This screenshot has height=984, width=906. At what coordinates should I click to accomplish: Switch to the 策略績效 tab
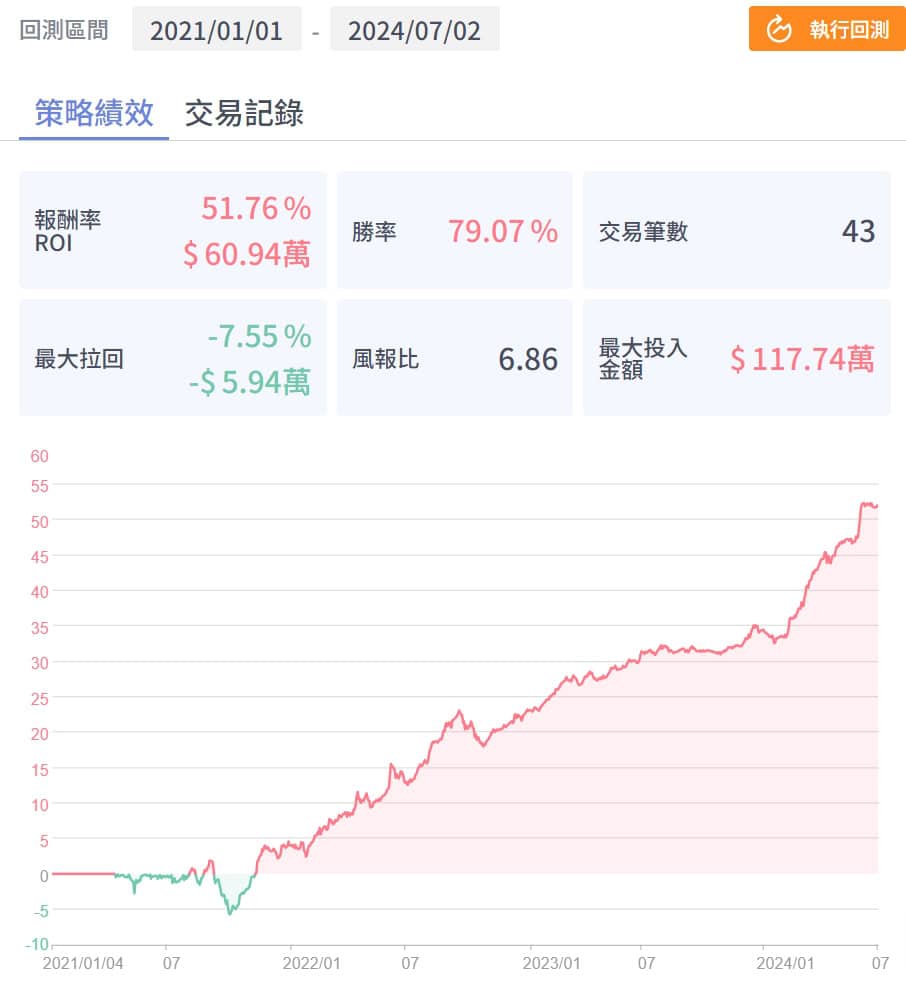coord(94,113)
